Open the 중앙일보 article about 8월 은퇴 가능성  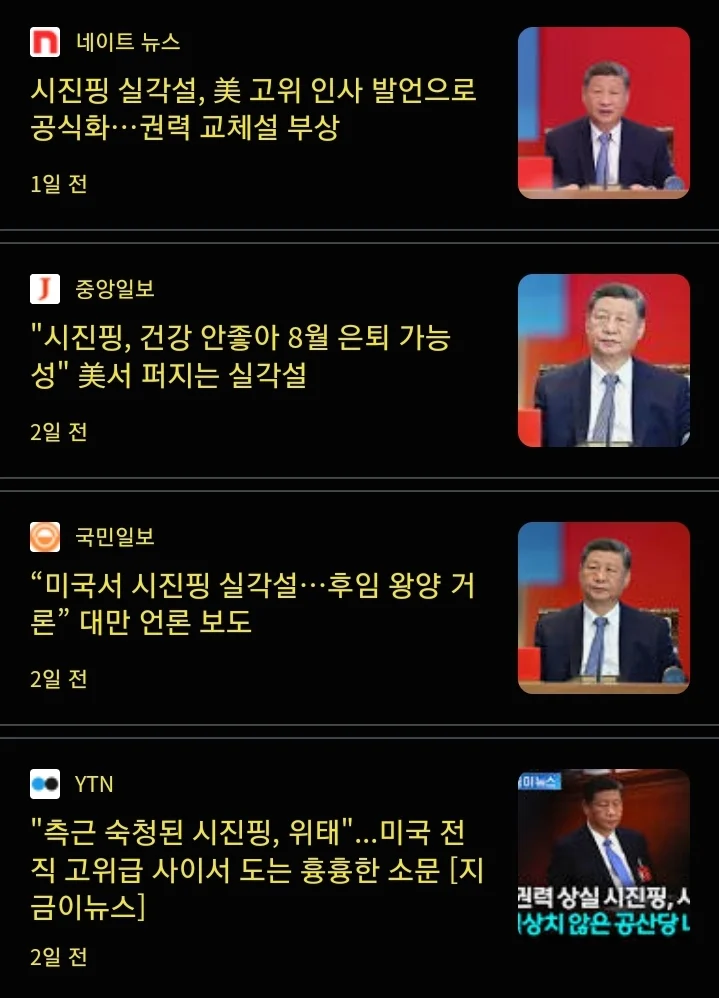(240, 357)
